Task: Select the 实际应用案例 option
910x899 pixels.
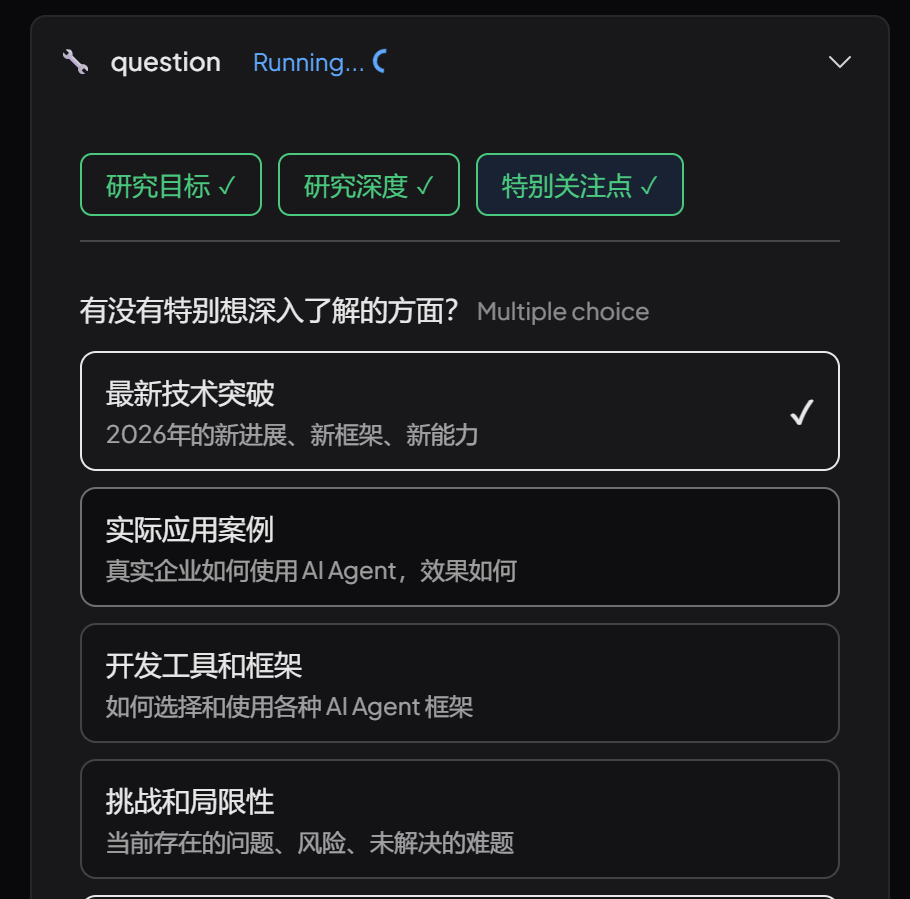Action: 459,547
